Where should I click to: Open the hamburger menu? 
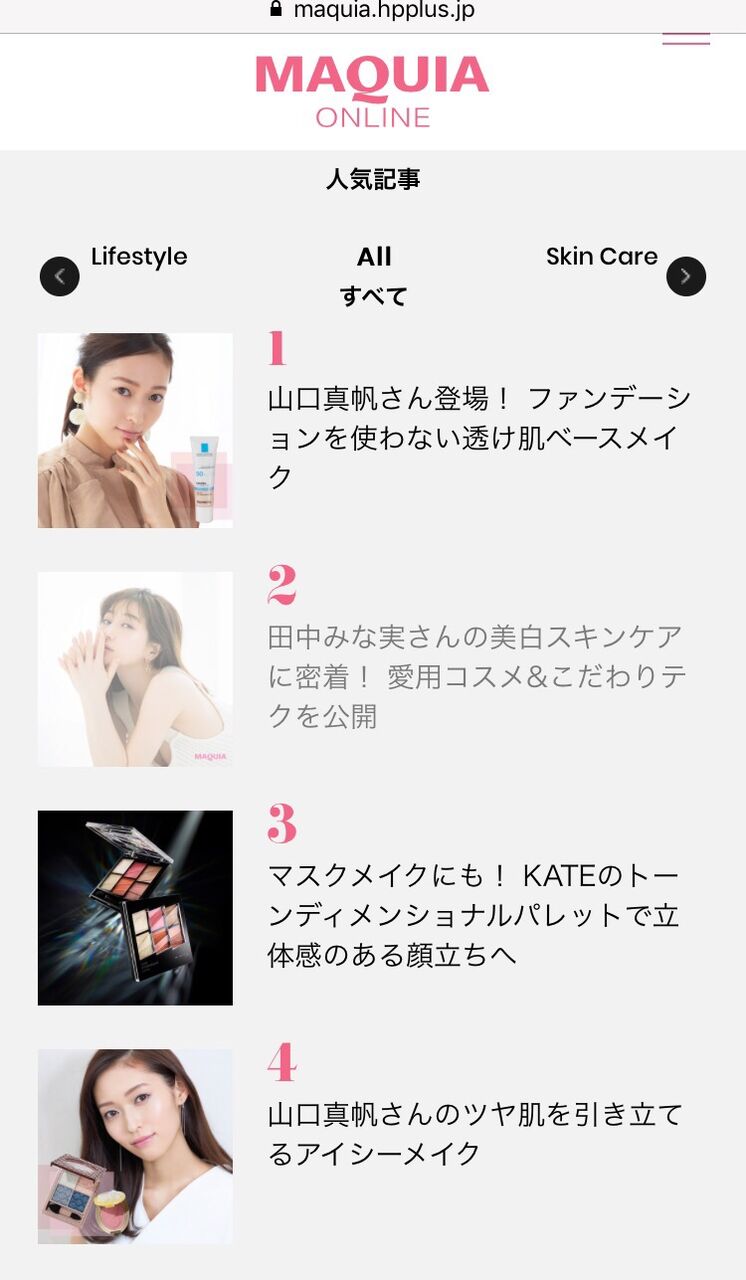[x=686, y=39]
